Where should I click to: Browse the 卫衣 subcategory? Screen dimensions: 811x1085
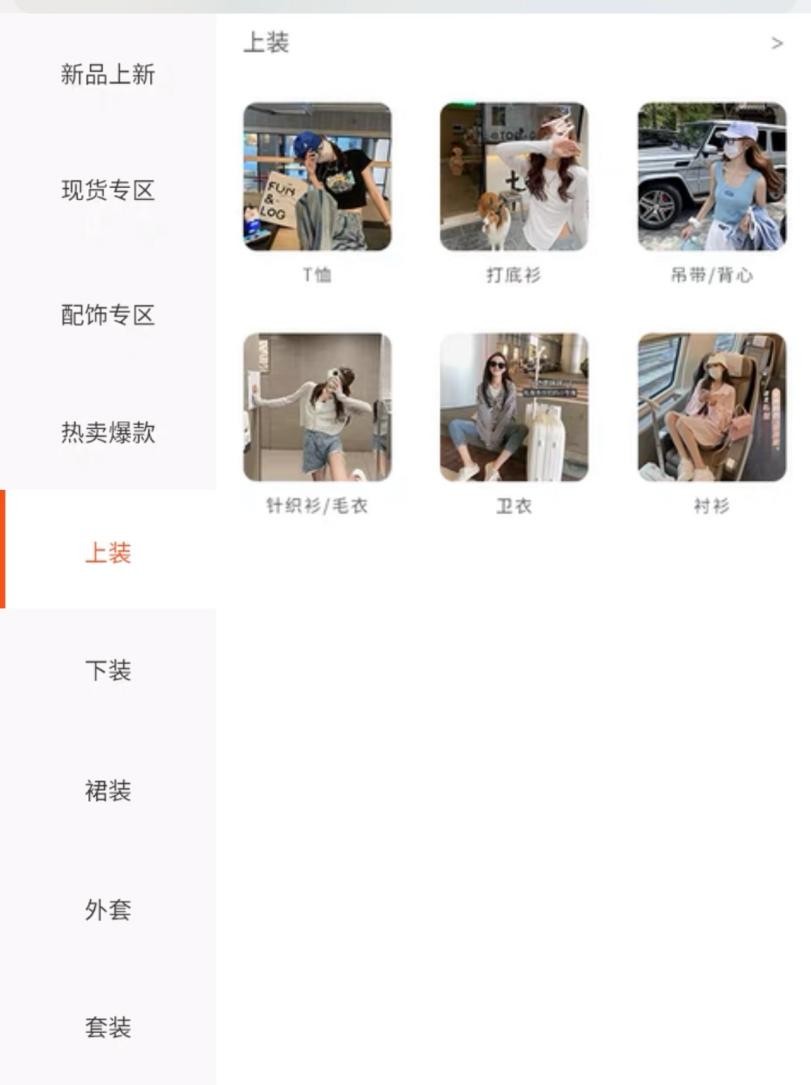[x=514, y=408]
